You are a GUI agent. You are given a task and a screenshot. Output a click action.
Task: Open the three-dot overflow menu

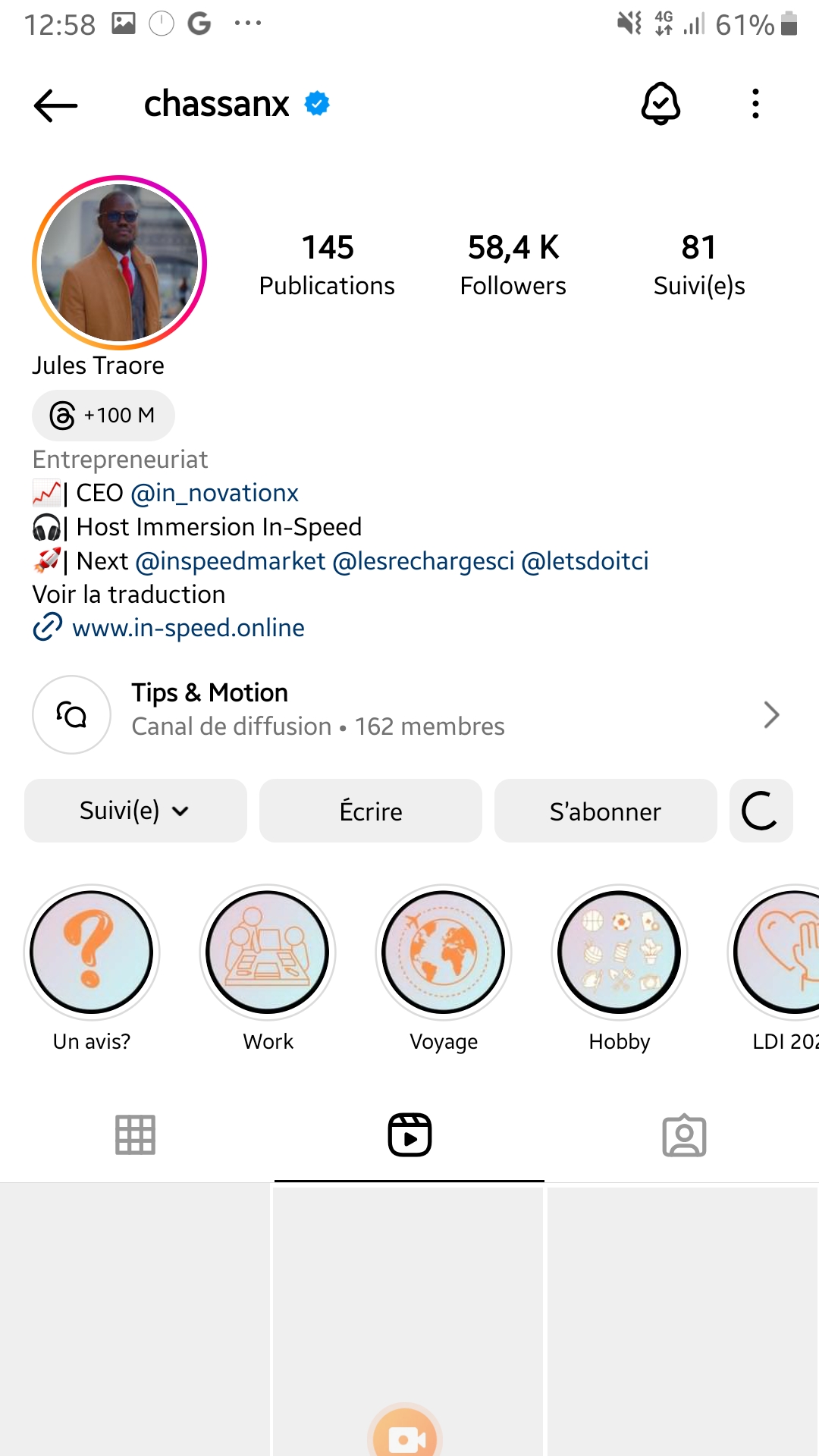pyautogui.click(x=755, y=104)
